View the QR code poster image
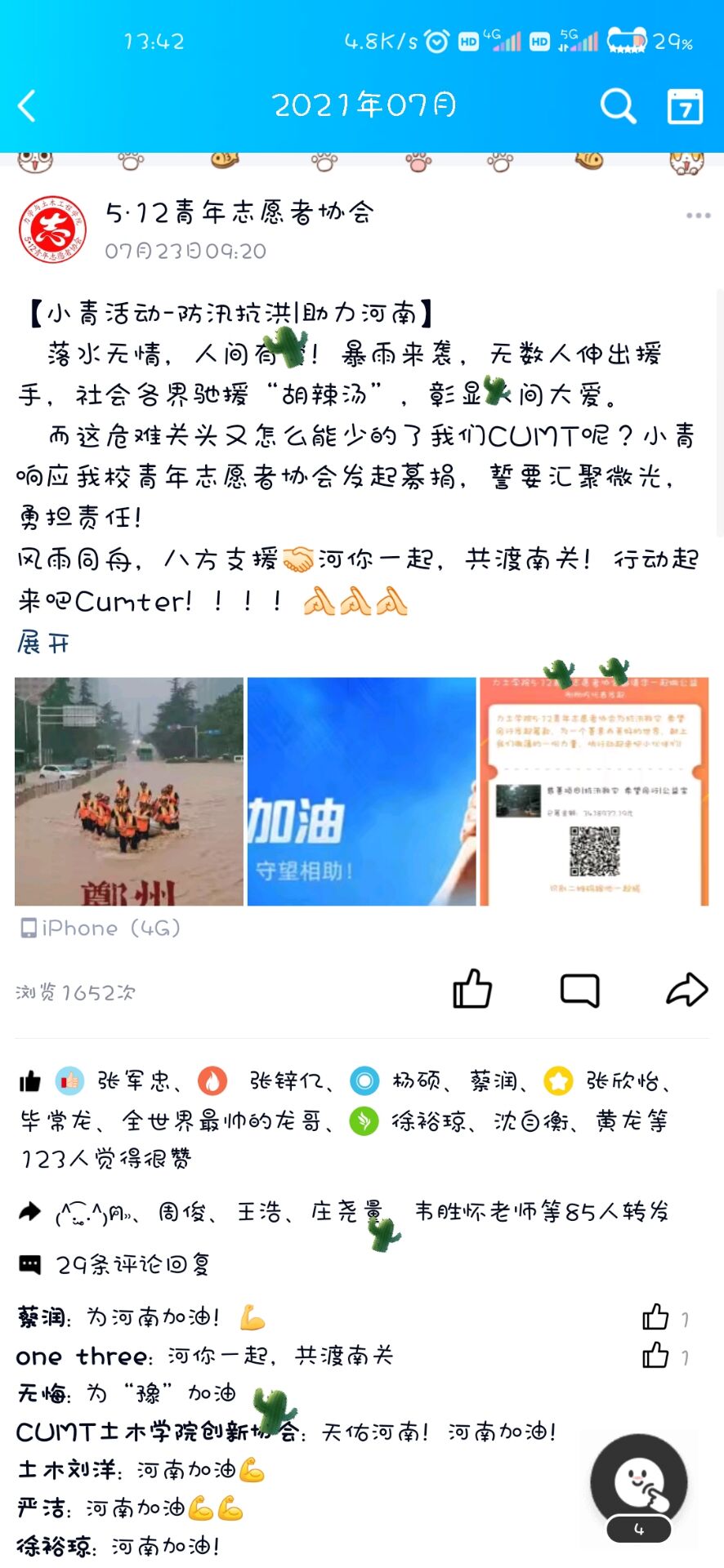This screenshot has width=724, height=1568. pyautogui.click(x=594, y=791)
